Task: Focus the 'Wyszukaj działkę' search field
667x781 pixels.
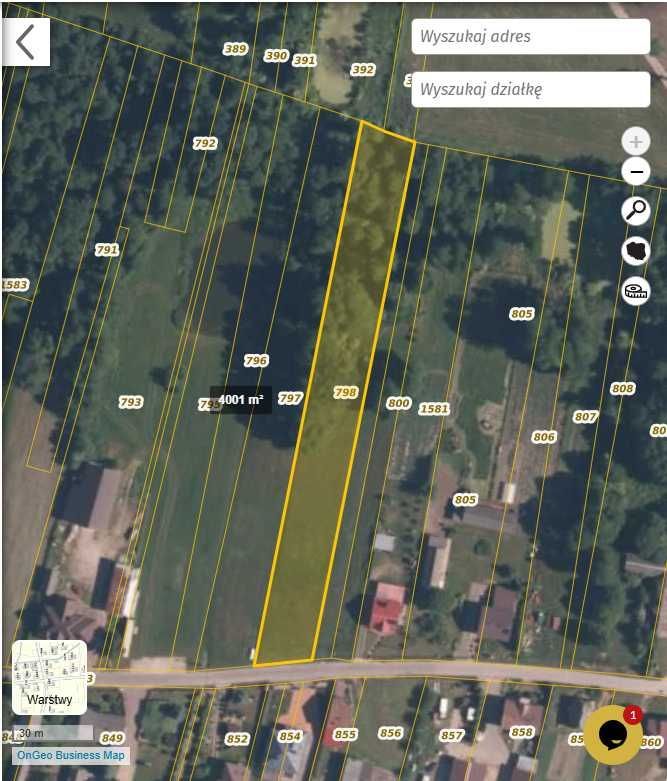Action: 530,89
